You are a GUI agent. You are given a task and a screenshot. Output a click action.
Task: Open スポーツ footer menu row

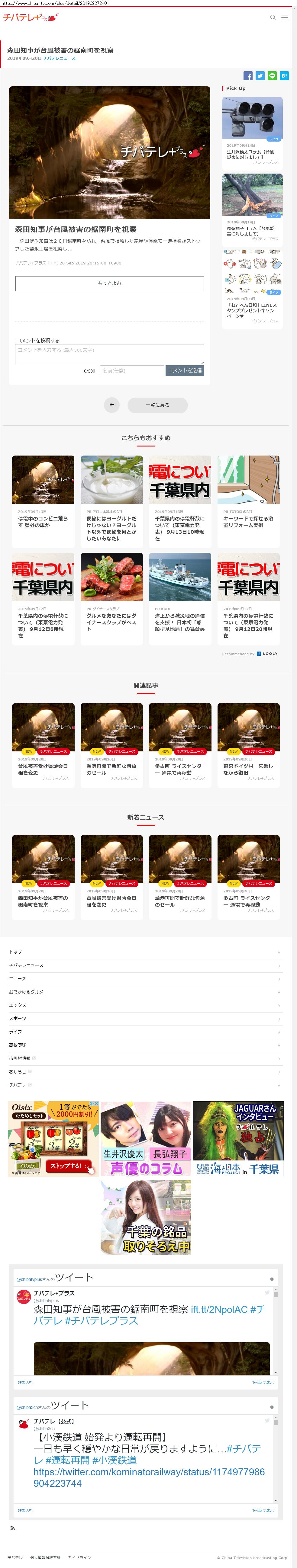(x=144, y=1018)
